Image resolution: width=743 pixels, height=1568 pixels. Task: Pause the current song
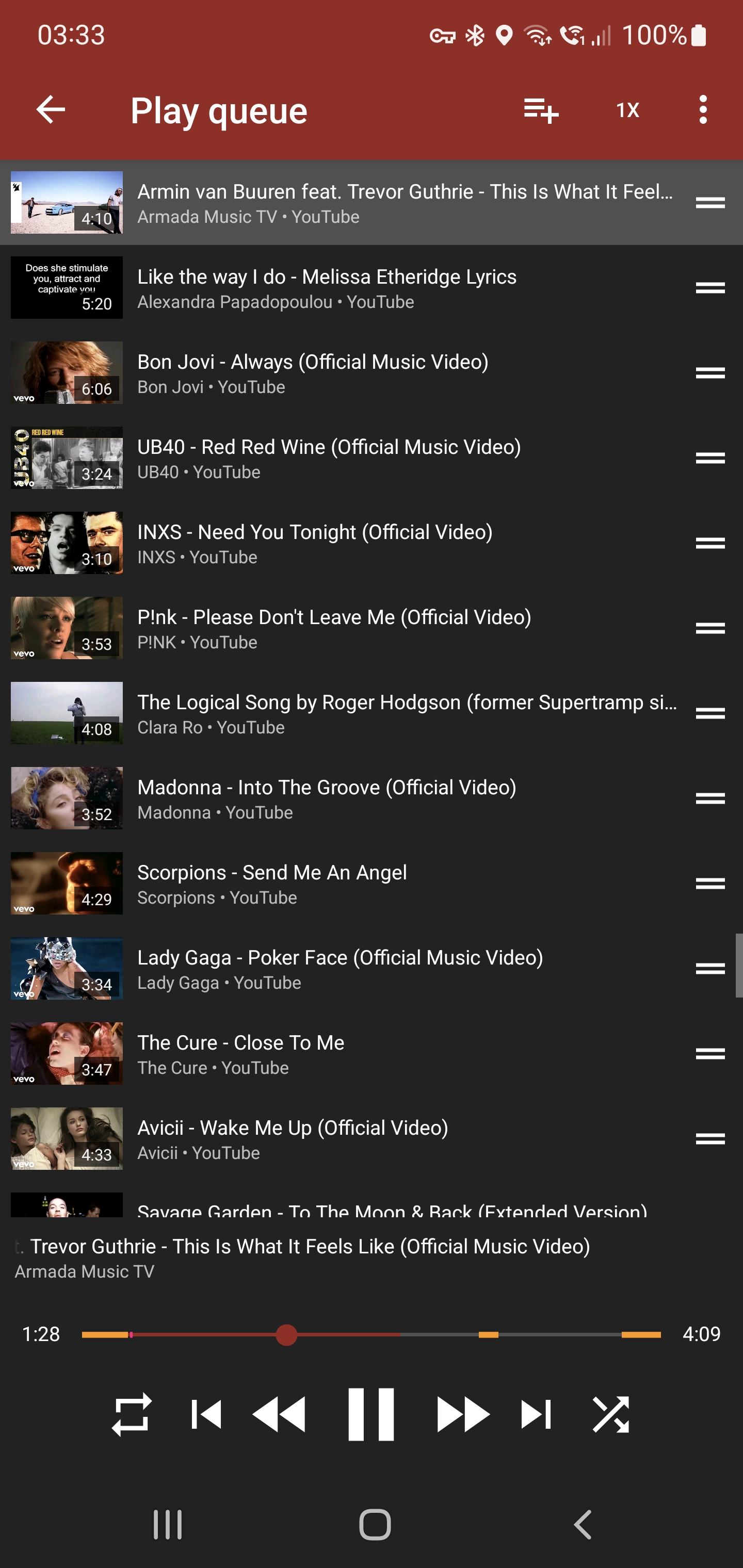371,1414
